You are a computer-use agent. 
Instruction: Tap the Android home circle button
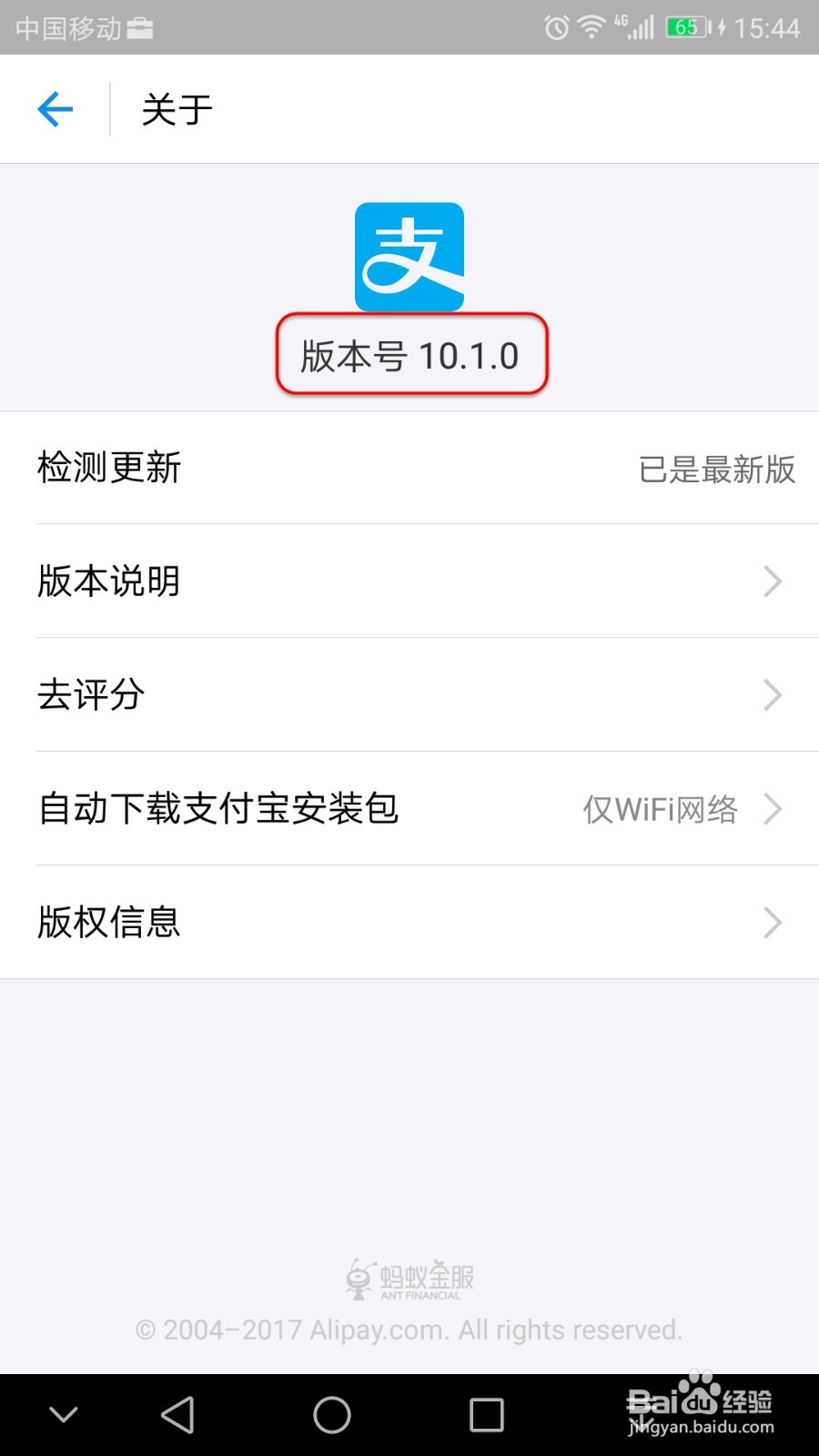[331, 1414]
